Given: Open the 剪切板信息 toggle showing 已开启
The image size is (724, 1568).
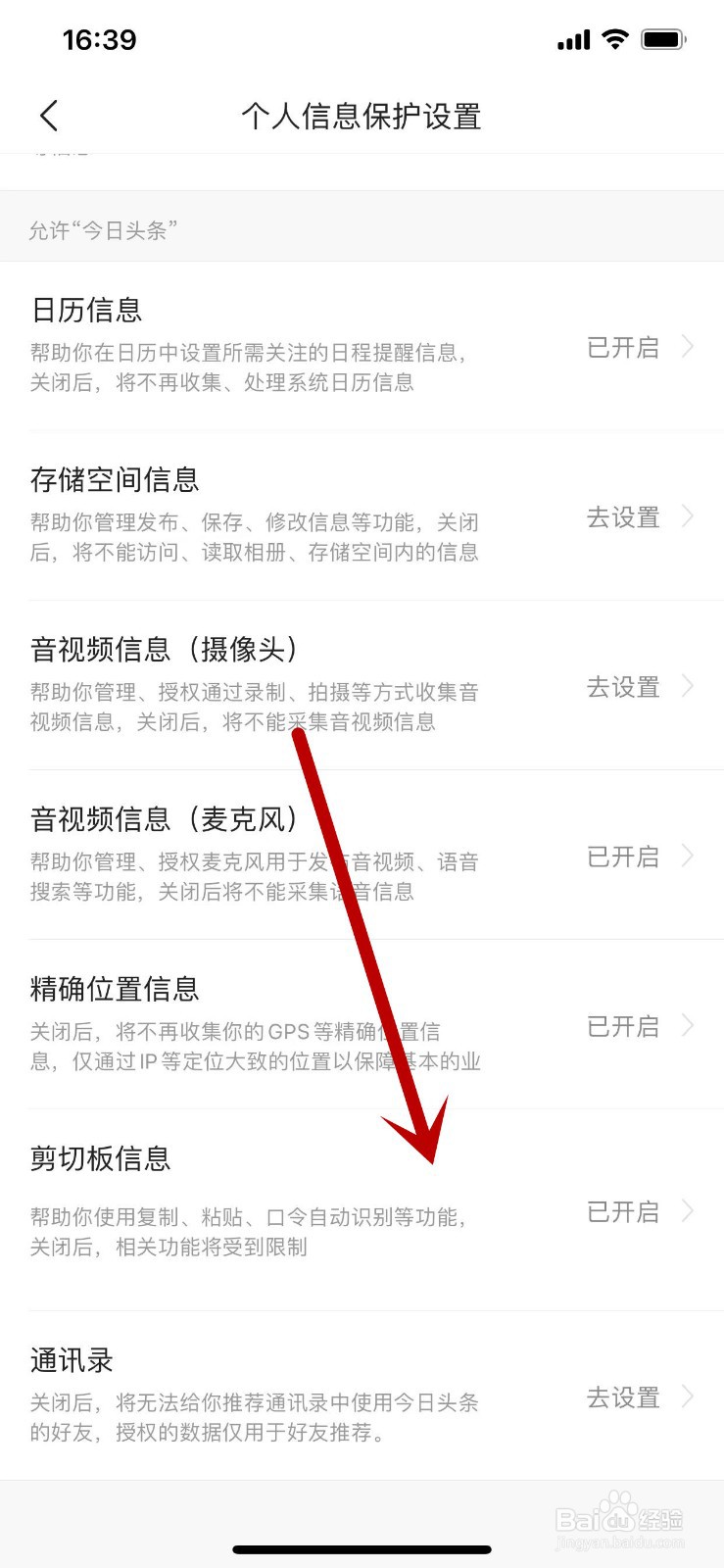Looking at the screenshot, I should 622,1212.
